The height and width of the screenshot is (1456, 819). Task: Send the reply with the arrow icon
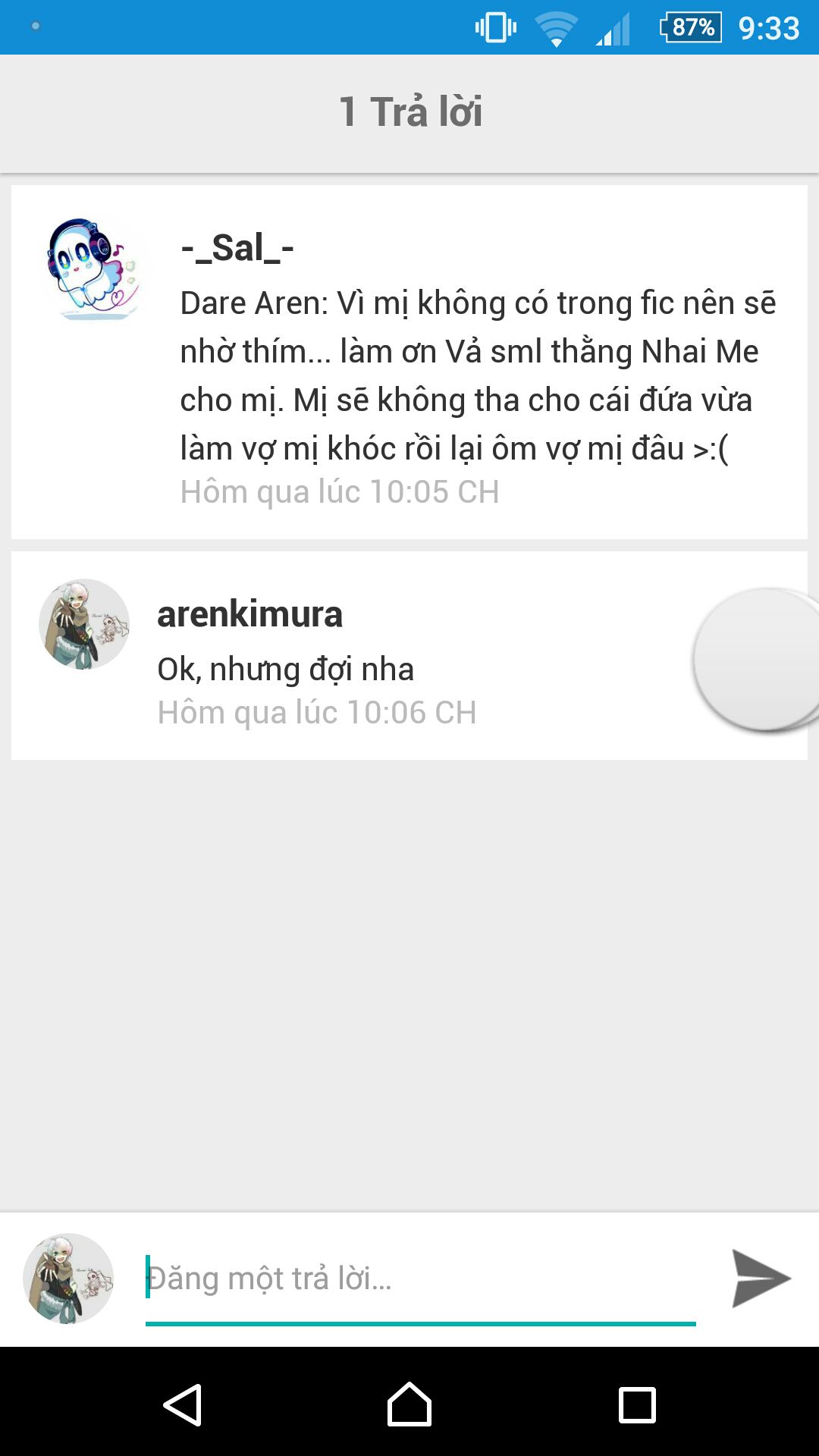(x=760, y=1279)
